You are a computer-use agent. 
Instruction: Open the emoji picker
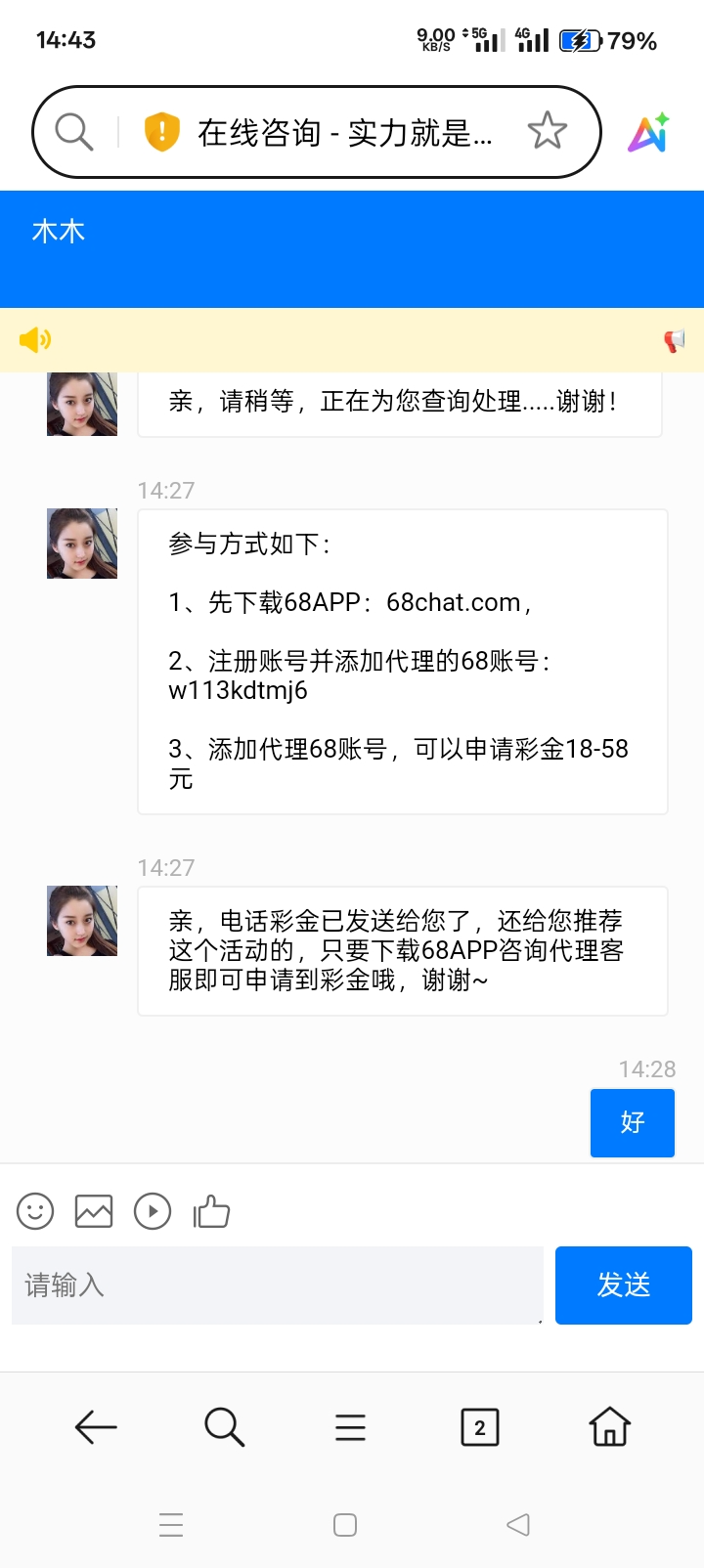pos(35,1211)
